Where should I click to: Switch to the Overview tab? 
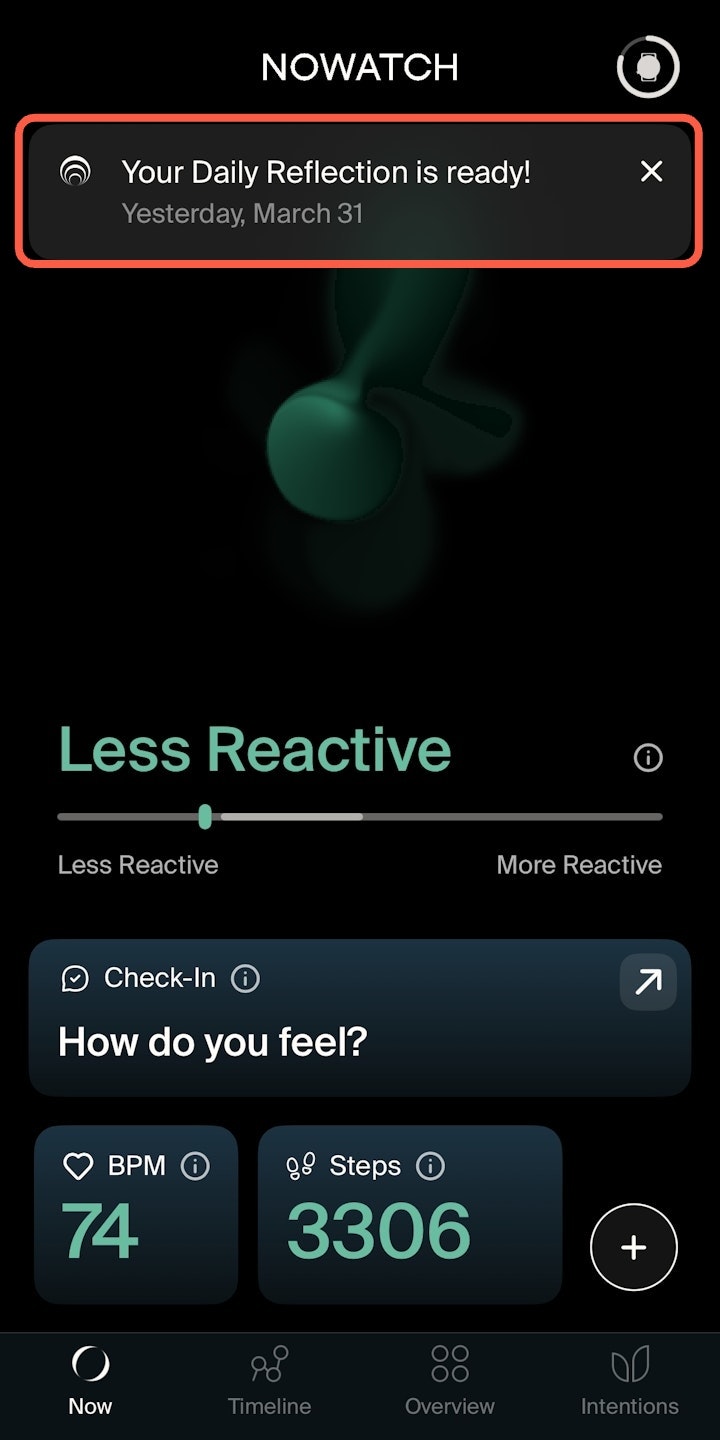pyautogui.click(x=449, y=1380)
